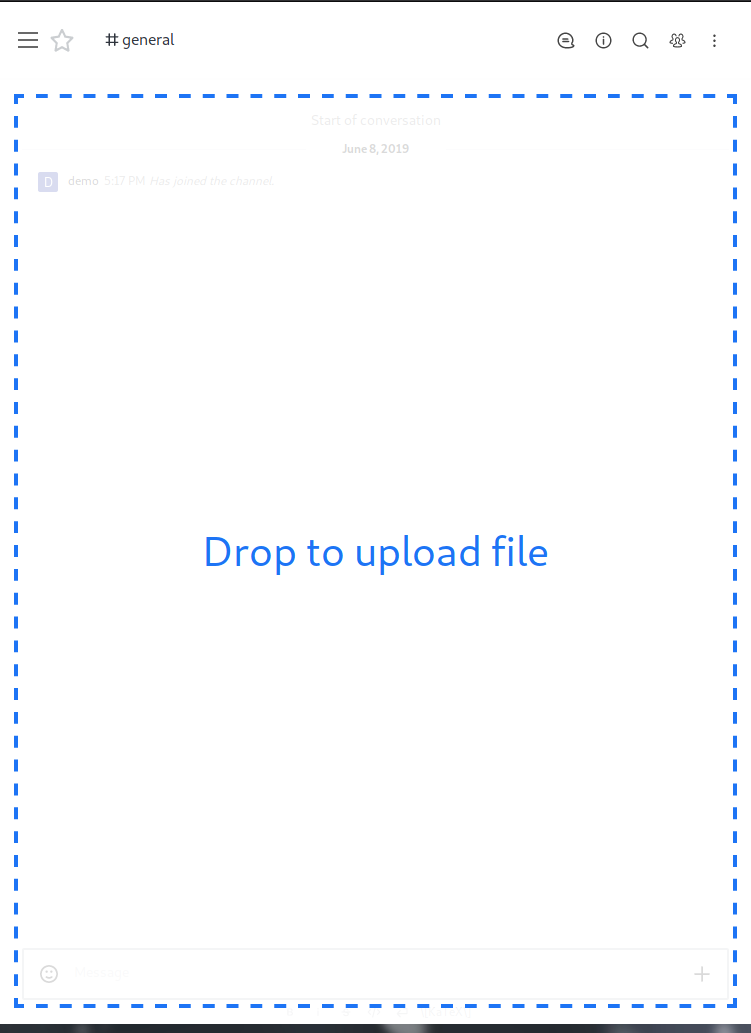Show room info for general
Viewport: 751px width, 1033px height.
[x=603, y=41]
